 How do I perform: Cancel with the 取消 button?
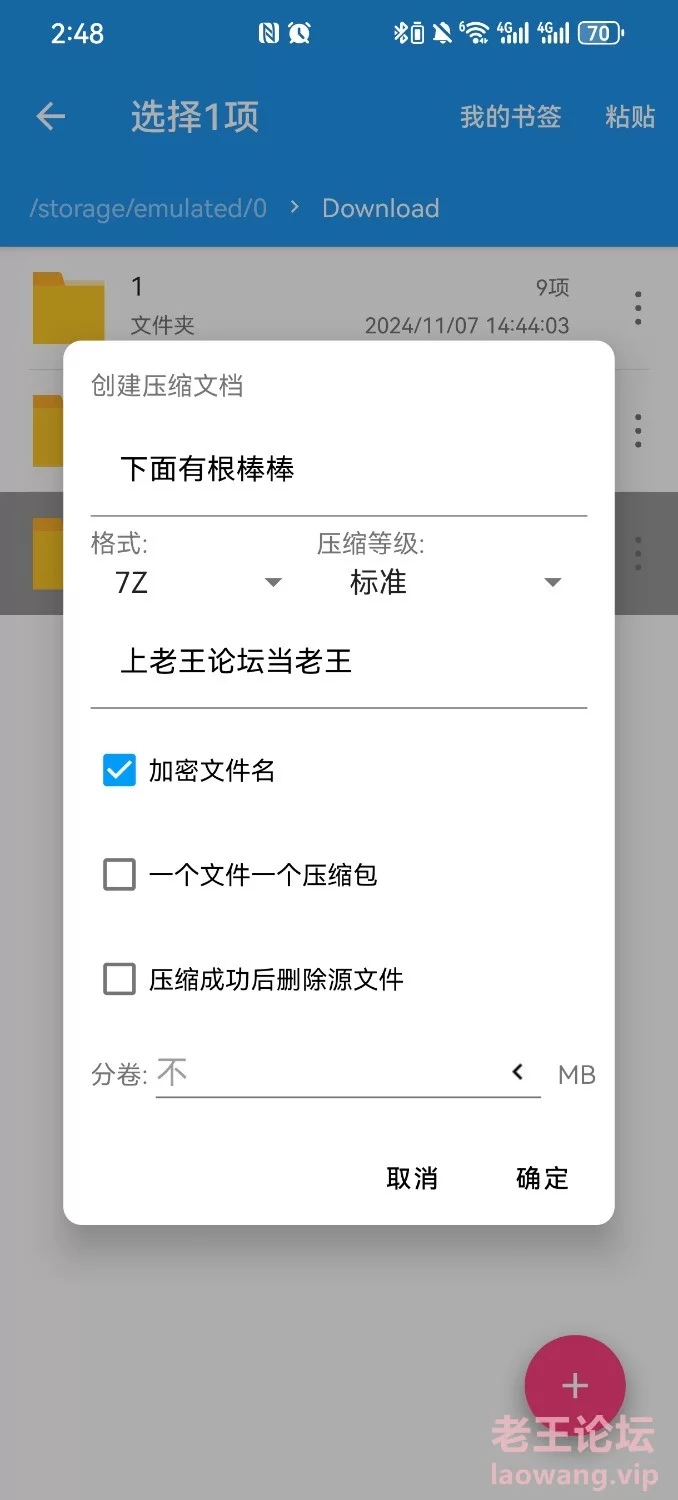412,1178
